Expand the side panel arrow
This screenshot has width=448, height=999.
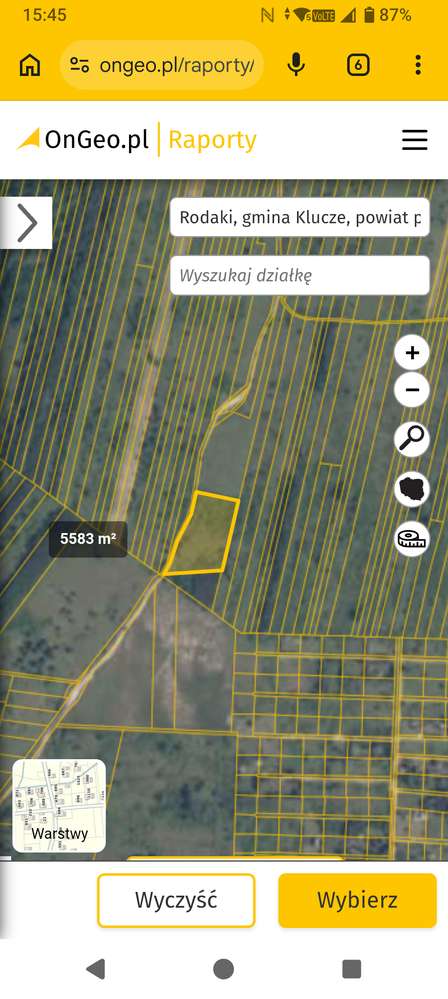click(26, 223)
